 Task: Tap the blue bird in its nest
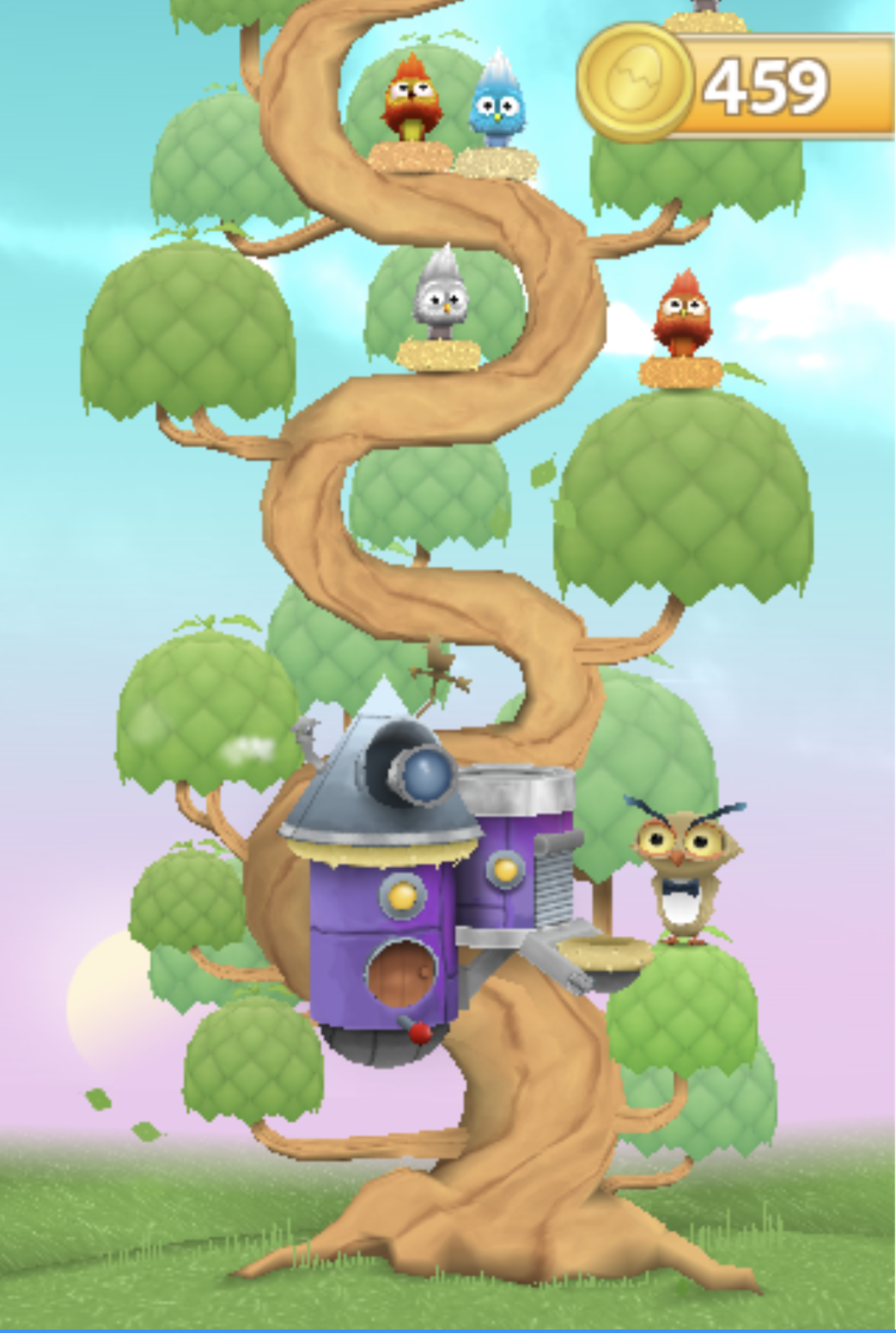(497, 107)
